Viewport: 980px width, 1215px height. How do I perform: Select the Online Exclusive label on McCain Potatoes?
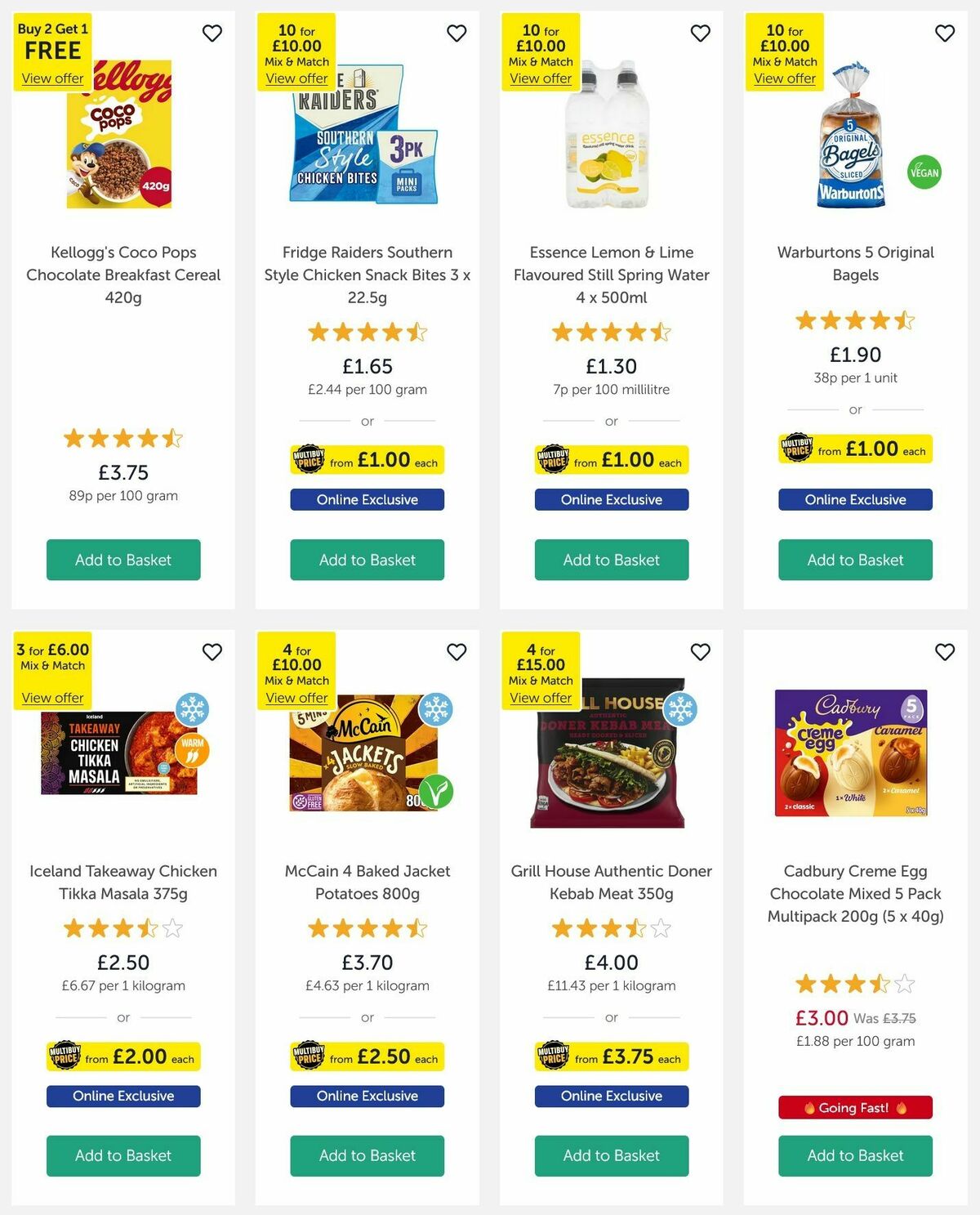[367, 1096]
